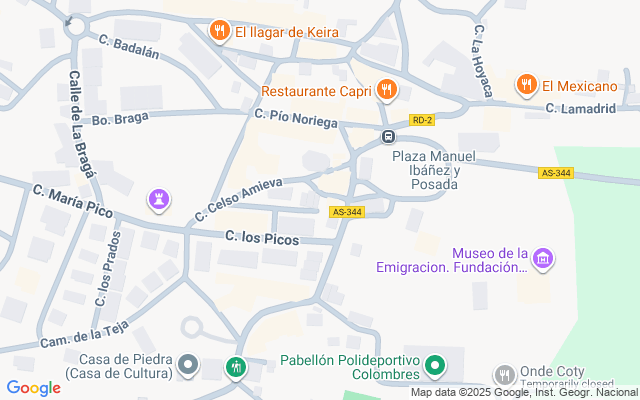Open the Onde Coty marker
Viewport: 640px width, 400px height.
(503, 376)
